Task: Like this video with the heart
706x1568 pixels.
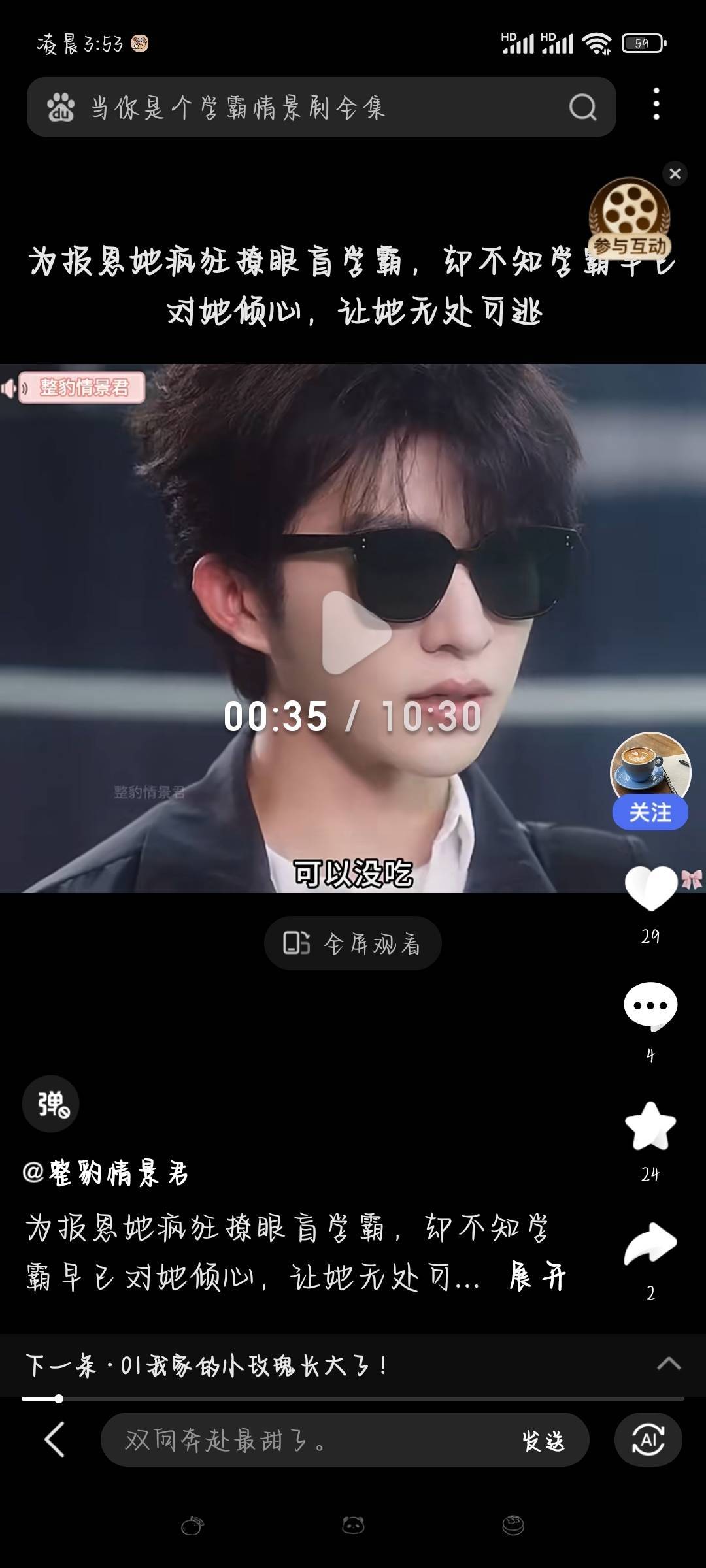Action: pos(650,889)
